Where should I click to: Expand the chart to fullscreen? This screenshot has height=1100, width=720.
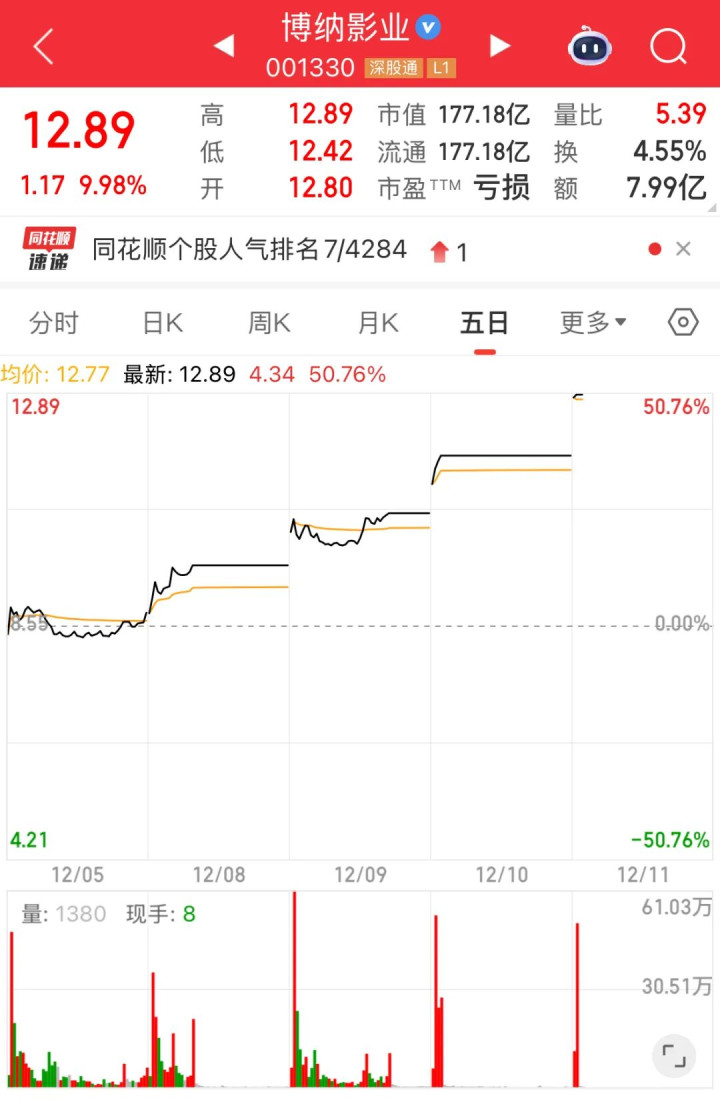pos(673,1055)
